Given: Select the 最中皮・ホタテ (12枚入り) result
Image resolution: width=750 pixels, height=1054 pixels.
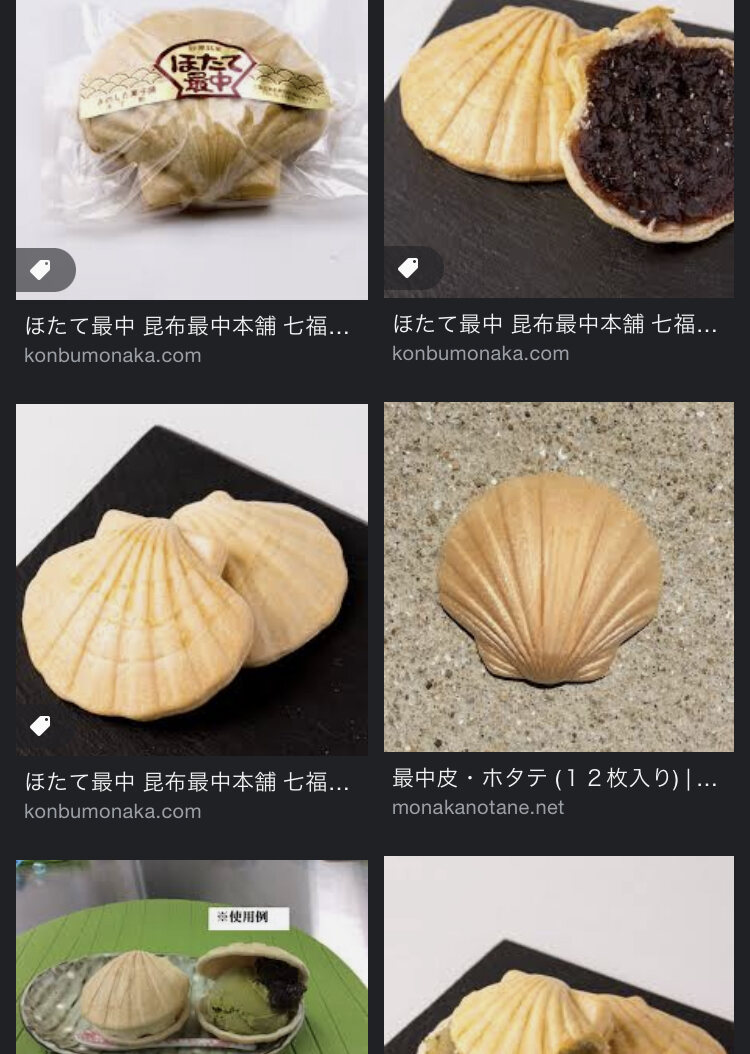Looking at the screenshot, I should [x=555, y=778].
